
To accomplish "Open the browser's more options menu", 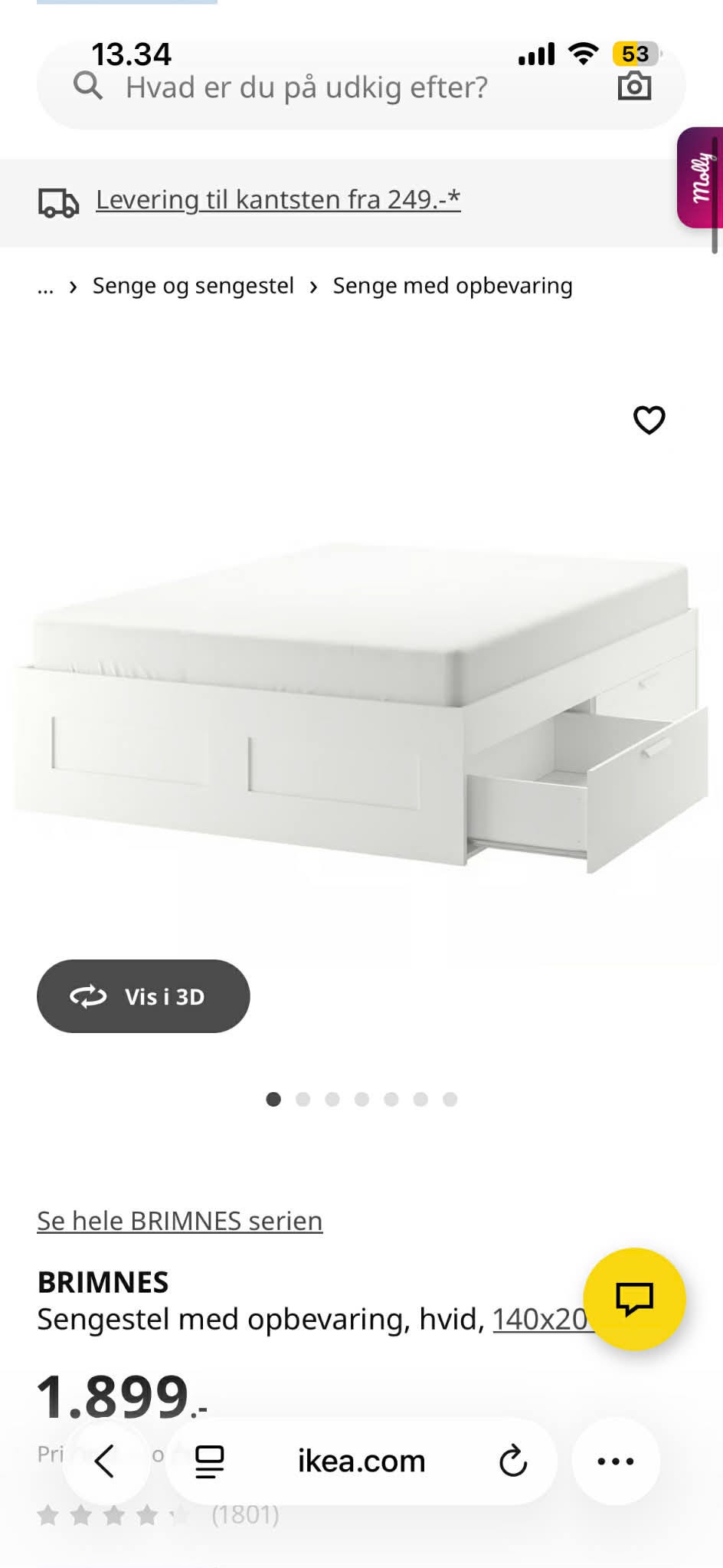I will click(615, 1461).
